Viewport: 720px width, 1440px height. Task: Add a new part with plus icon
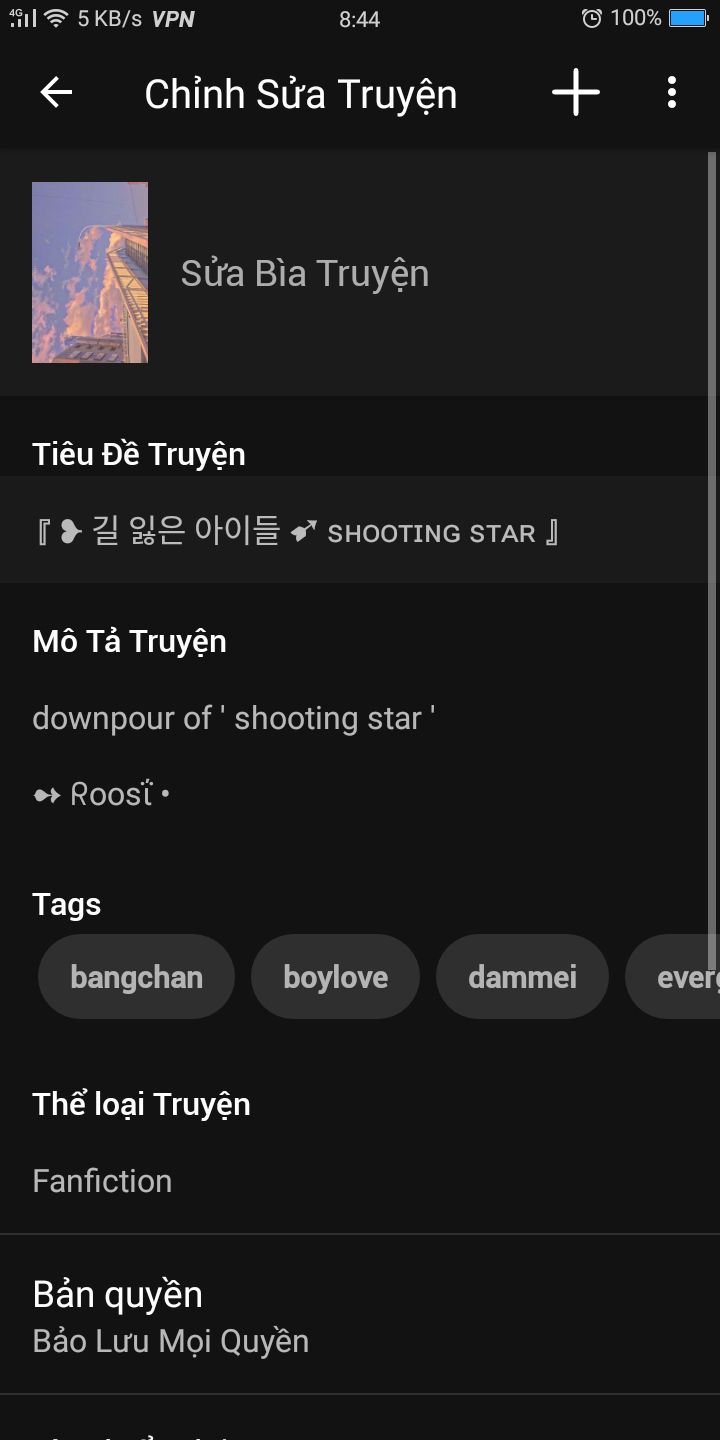pyautogui.click(x=576, y=93)
